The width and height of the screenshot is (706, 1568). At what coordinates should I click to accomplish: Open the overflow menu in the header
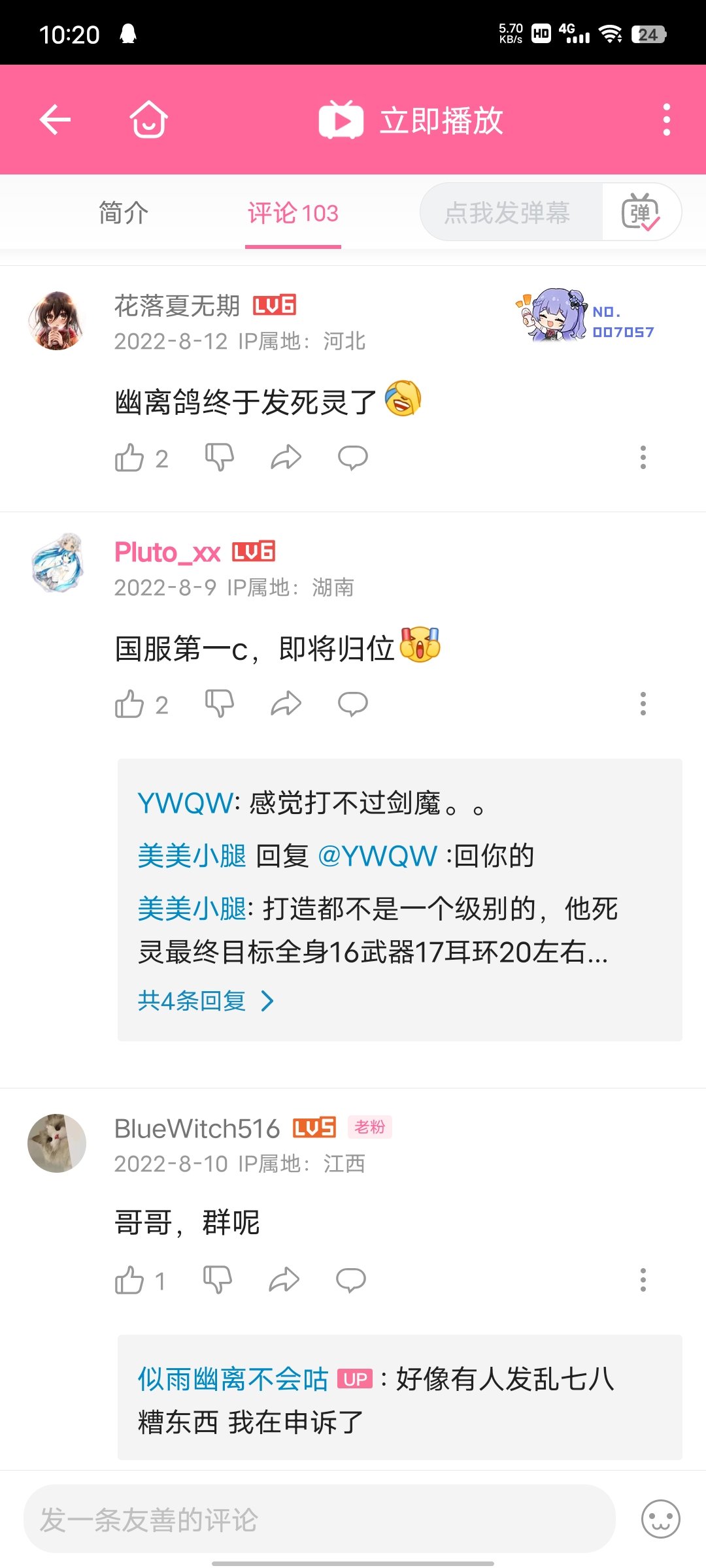pos(666,120)
